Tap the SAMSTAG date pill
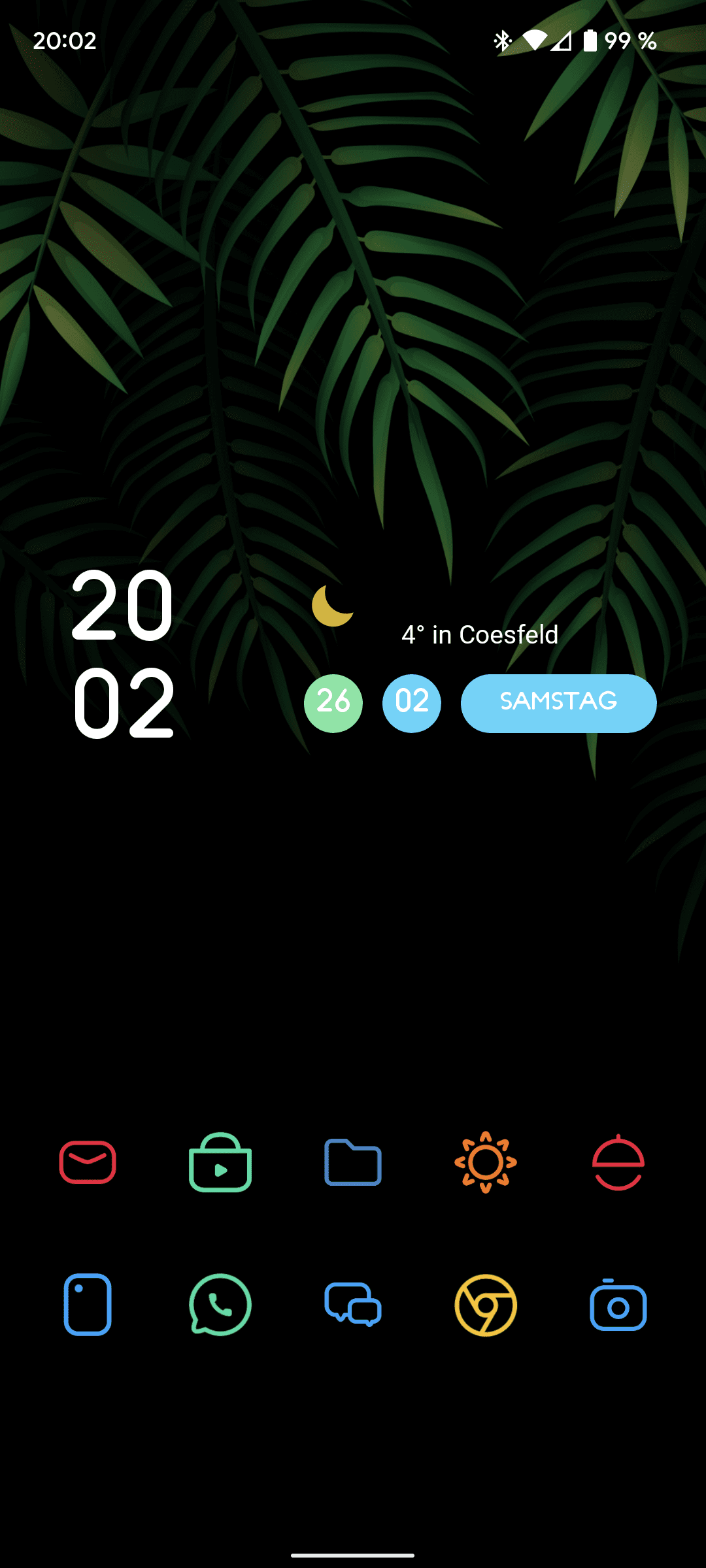Image resolution: width=706 pixels, height=1568 pixels. [559, 703]
